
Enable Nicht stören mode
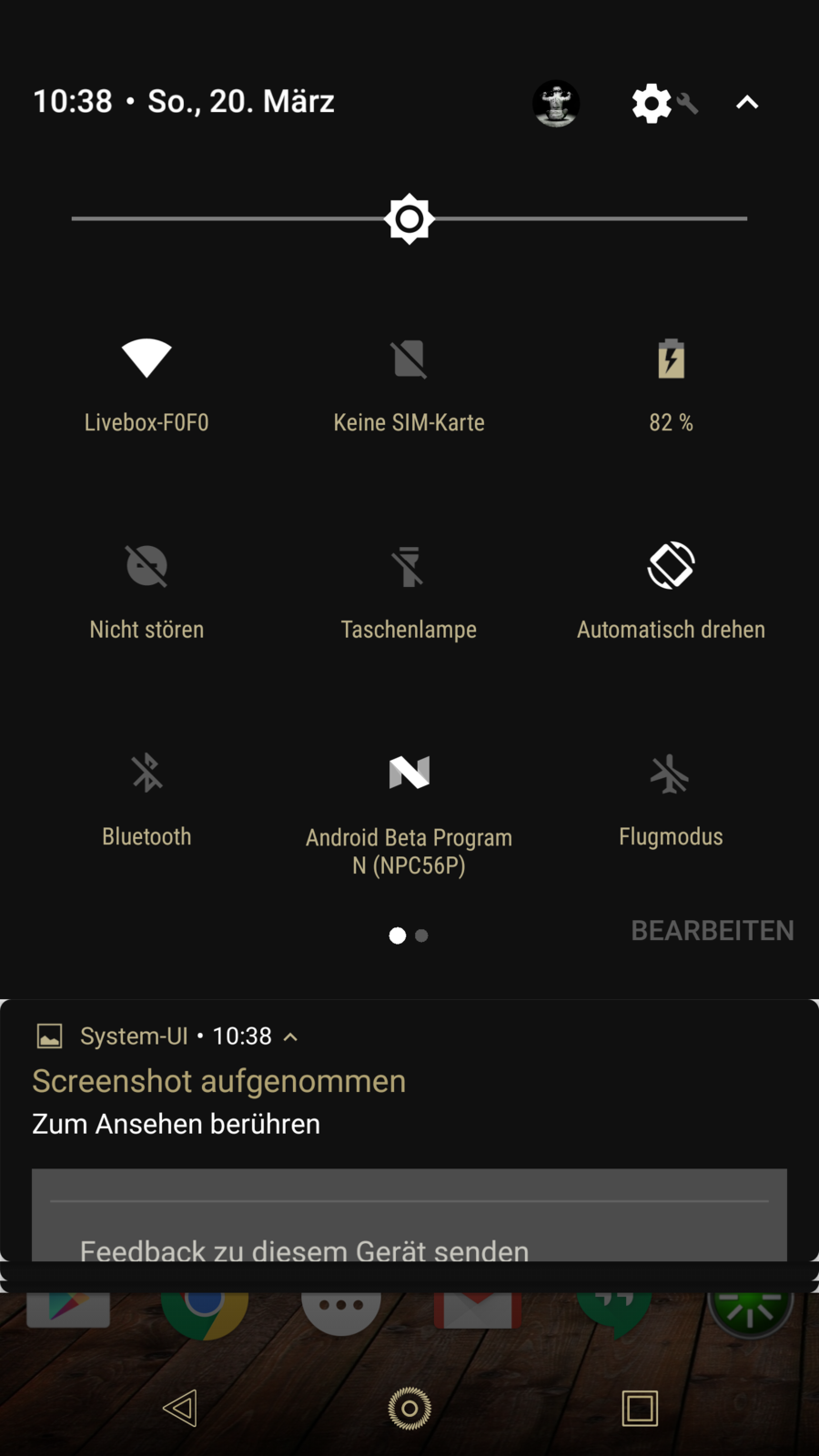[x=147, y=566]
